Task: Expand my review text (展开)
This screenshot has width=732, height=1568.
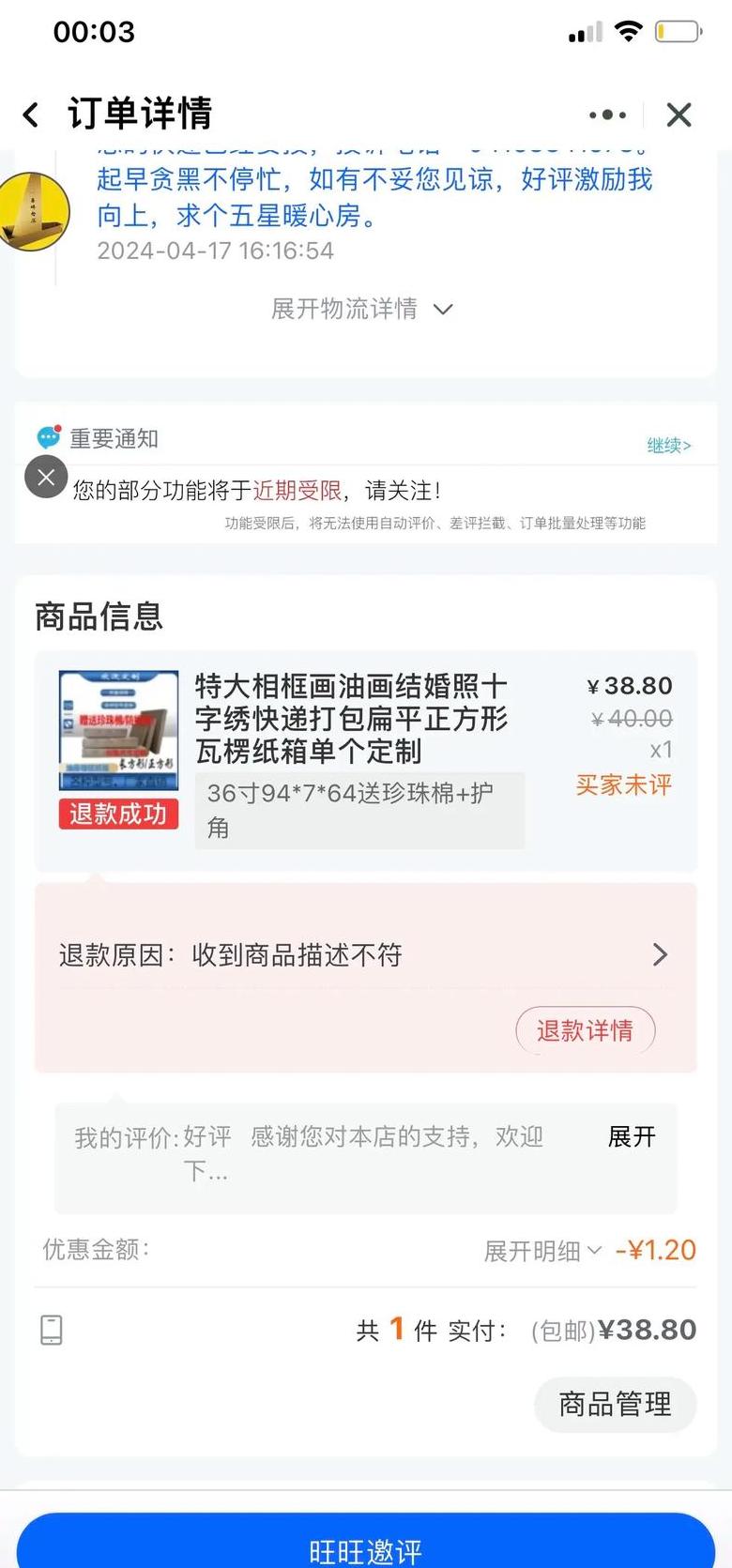Action: [x=631, y=1136]
